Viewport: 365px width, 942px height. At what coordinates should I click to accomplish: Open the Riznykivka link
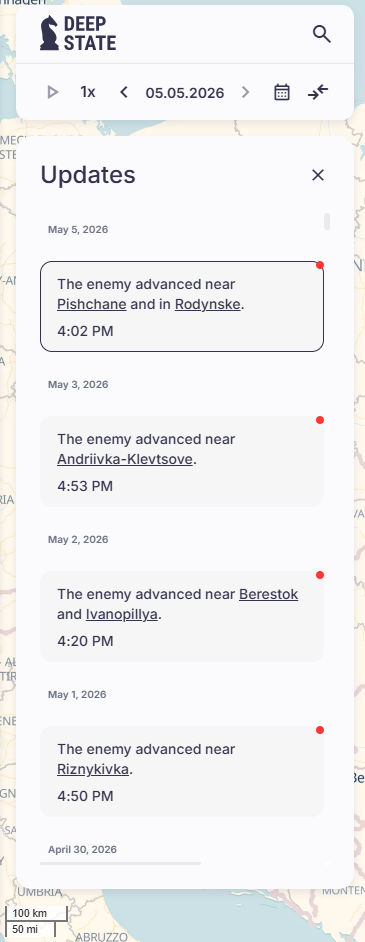[93, 770]
